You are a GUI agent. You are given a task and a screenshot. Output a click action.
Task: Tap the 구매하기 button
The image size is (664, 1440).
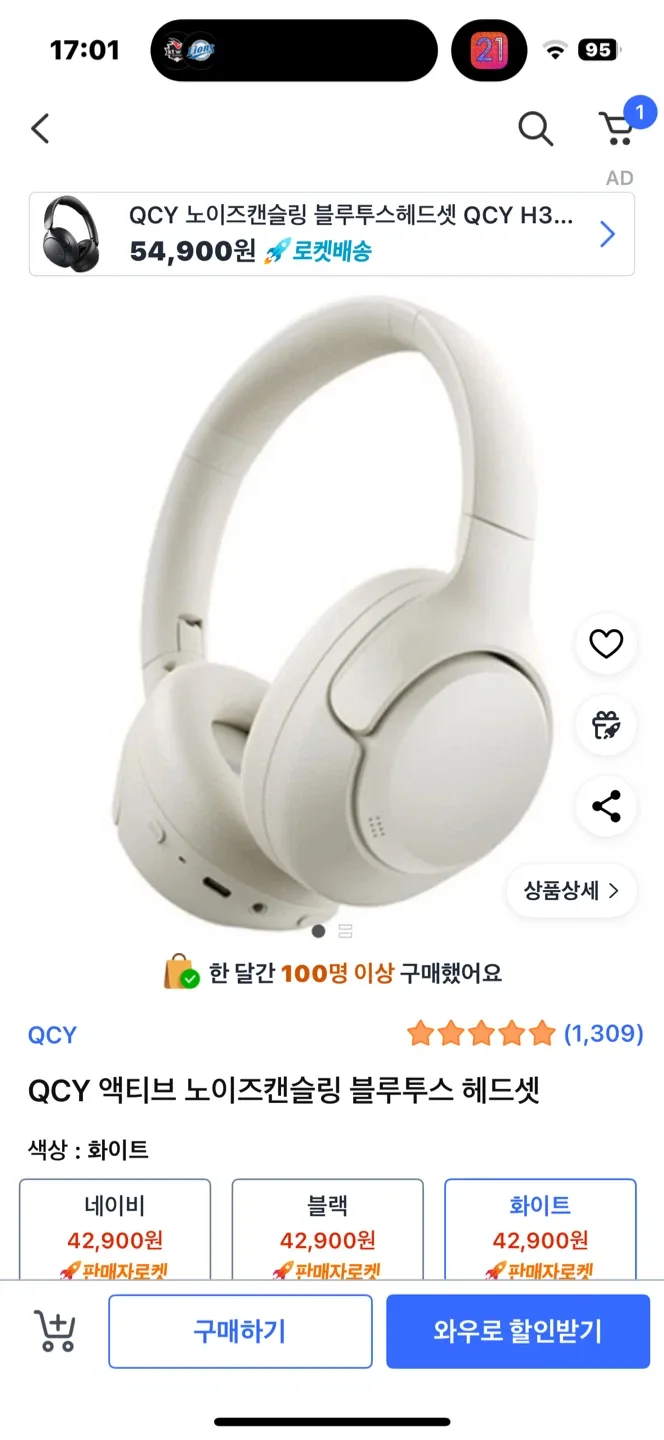(x=240, y=1331)
